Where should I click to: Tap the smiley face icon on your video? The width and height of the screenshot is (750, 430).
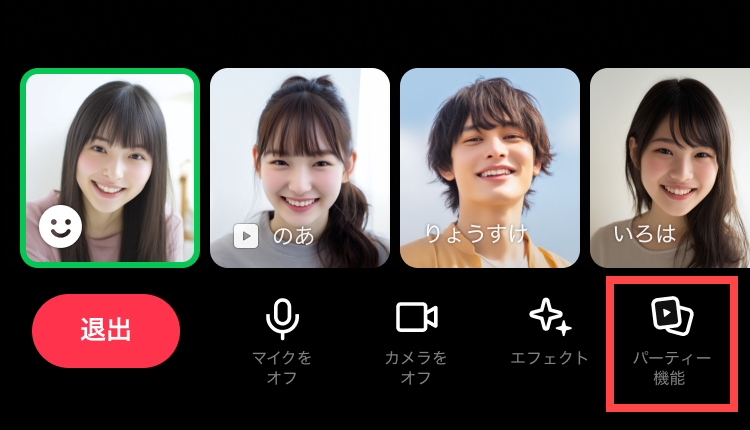(60, 227)
